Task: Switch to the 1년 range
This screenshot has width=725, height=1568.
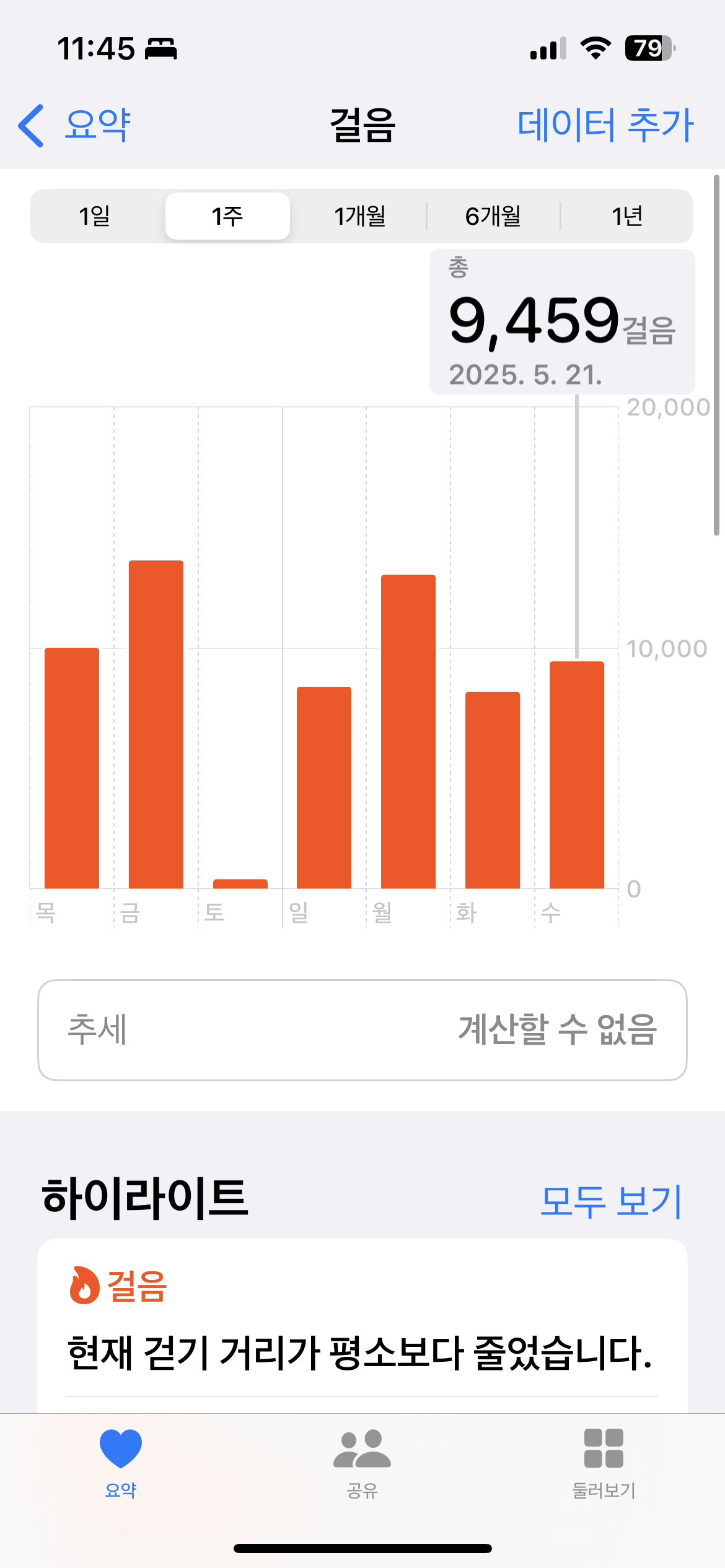Action: tap(626, 216)
